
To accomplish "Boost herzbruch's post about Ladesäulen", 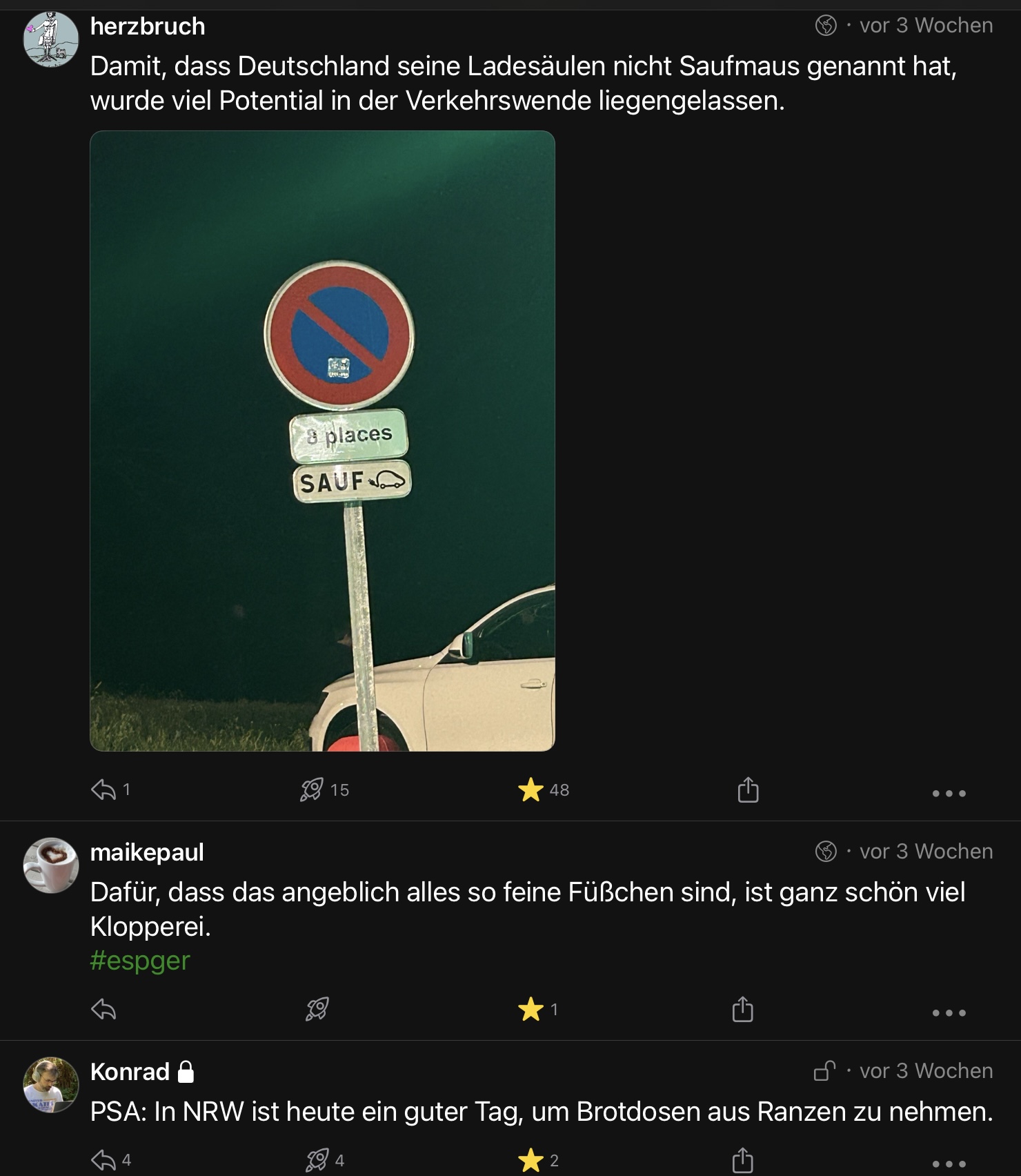I will pos(312,790).
